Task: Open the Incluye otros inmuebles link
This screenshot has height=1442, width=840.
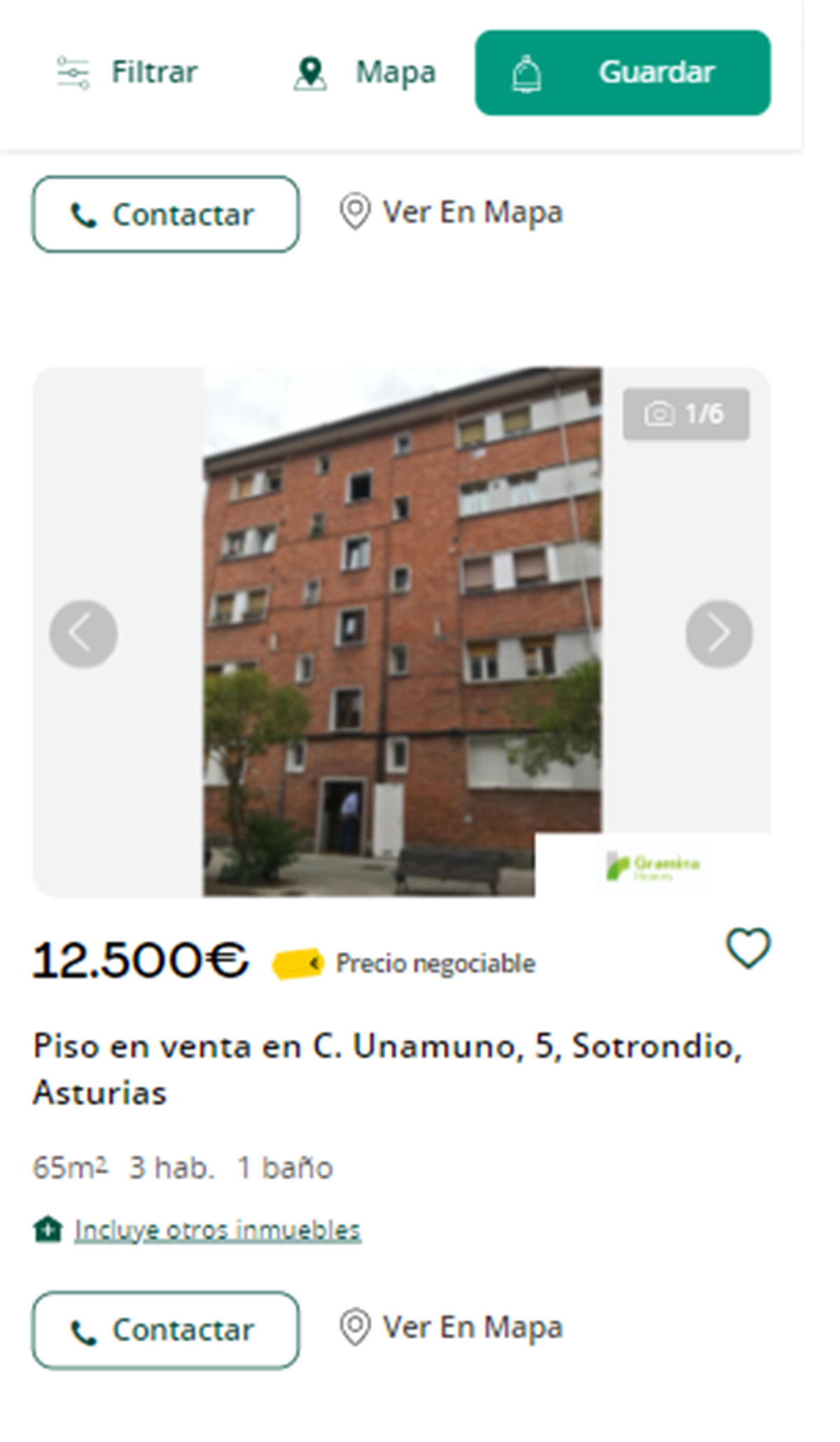Action: pyautogui.click(x=217, y=1230)
